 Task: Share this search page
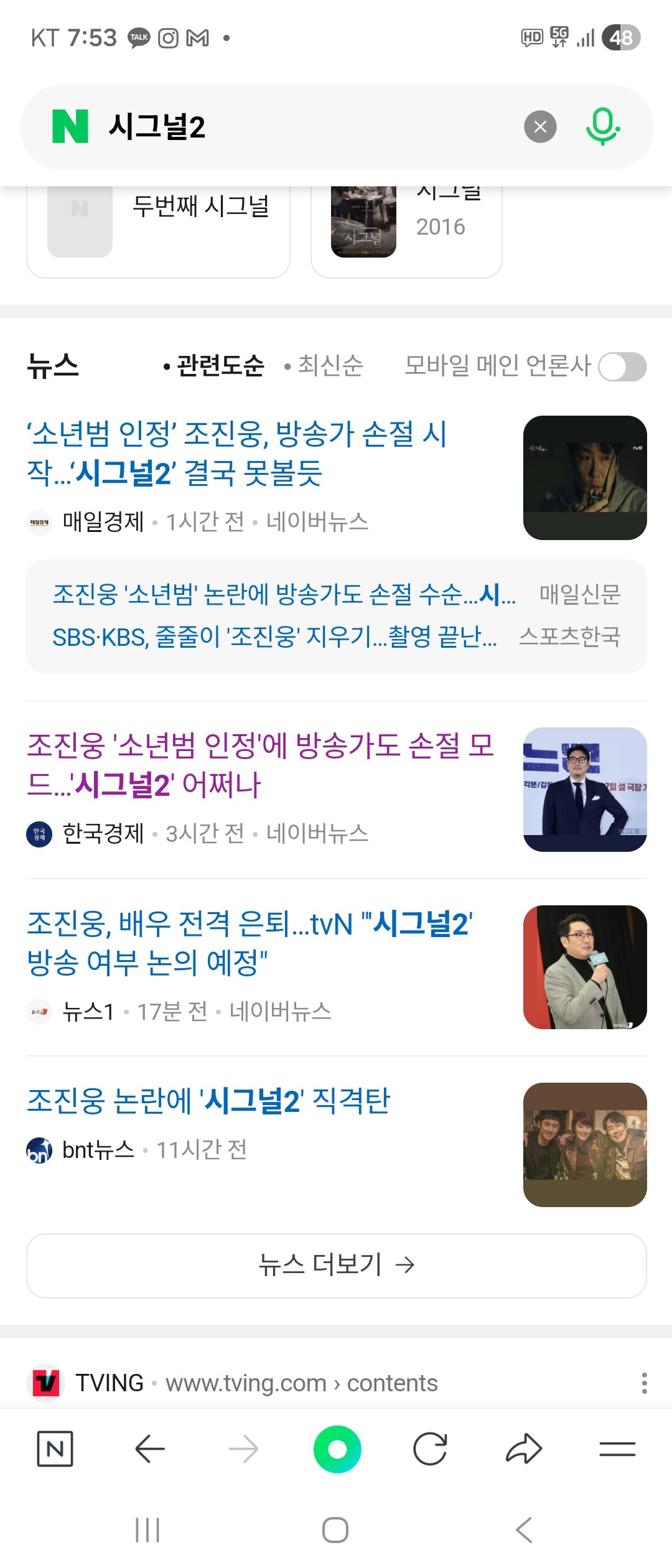coord(524,1449)
